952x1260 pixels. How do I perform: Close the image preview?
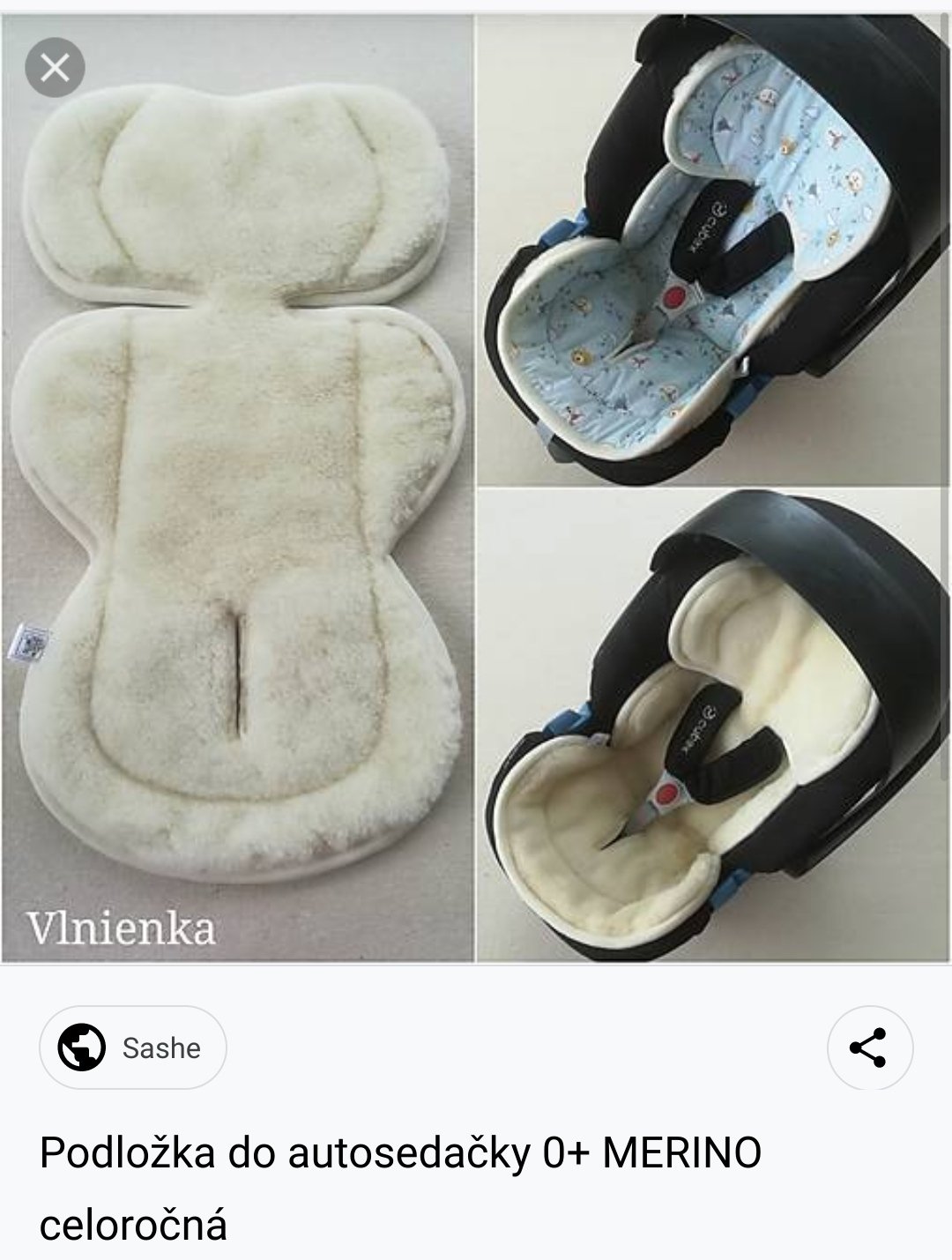pos(55,68)
